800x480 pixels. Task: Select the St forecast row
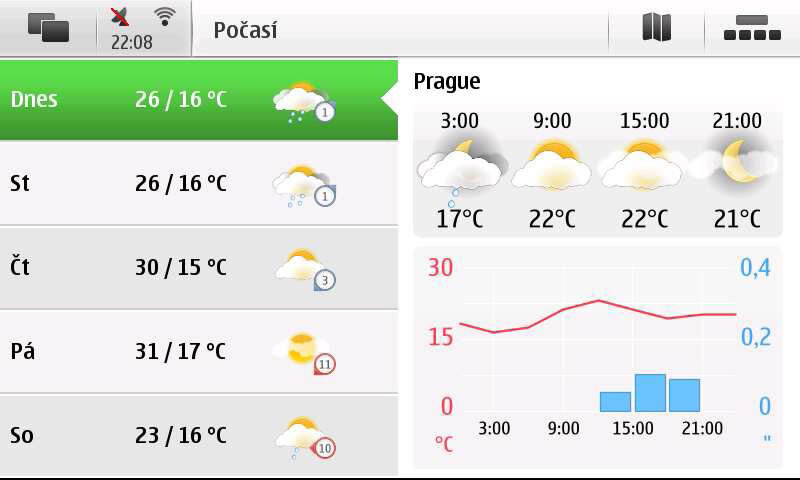[x=198, y=184]
